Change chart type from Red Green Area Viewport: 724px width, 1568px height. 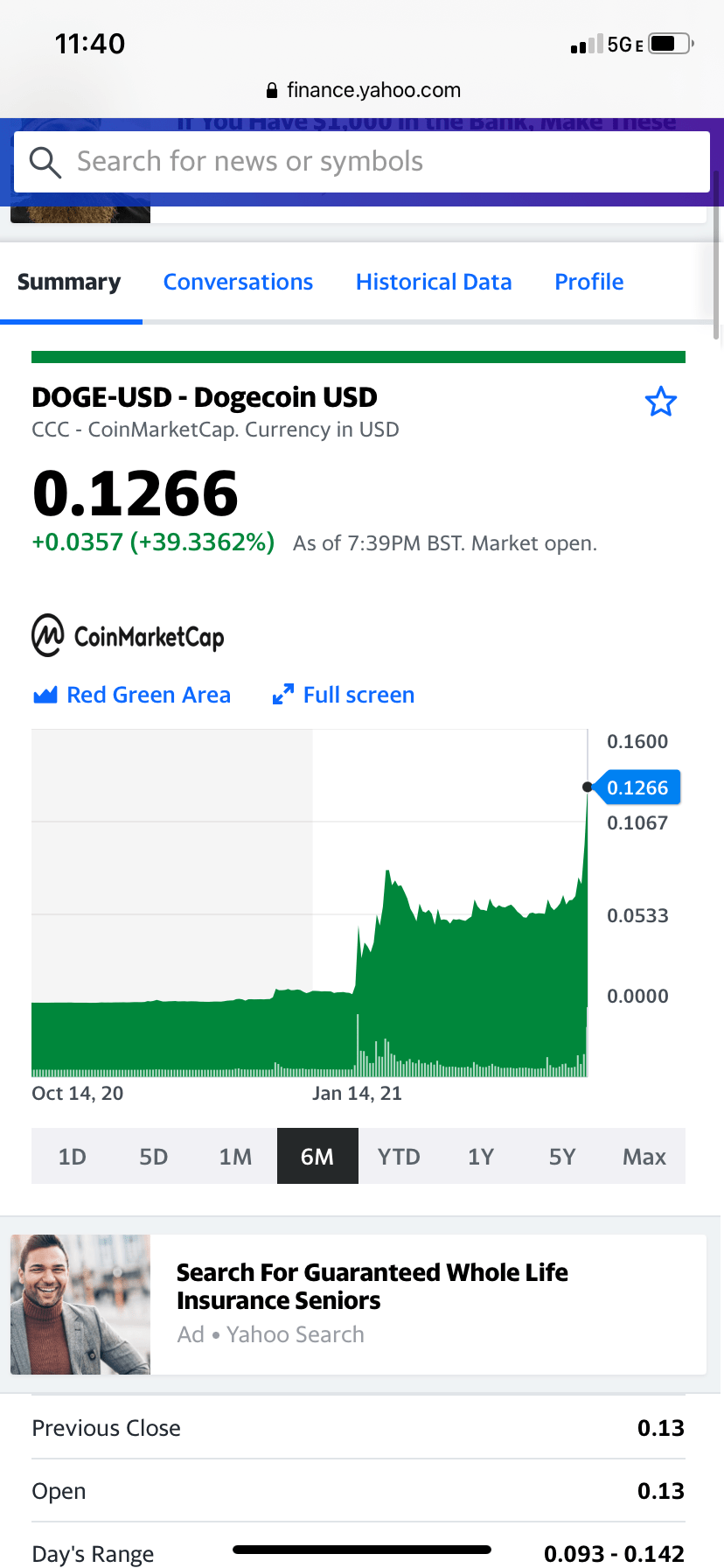[x=132, y=695]
